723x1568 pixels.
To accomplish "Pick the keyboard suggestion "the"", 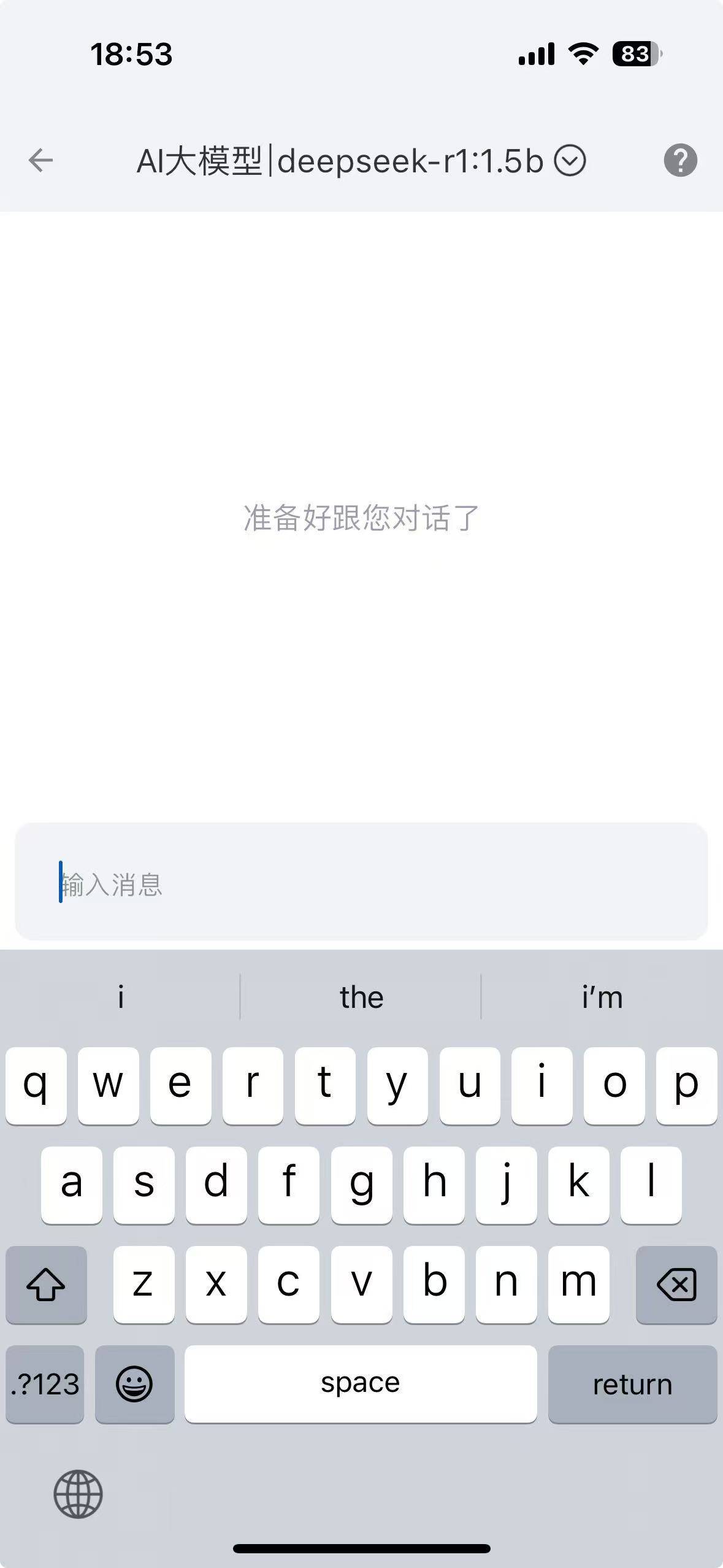I will 361,997.
